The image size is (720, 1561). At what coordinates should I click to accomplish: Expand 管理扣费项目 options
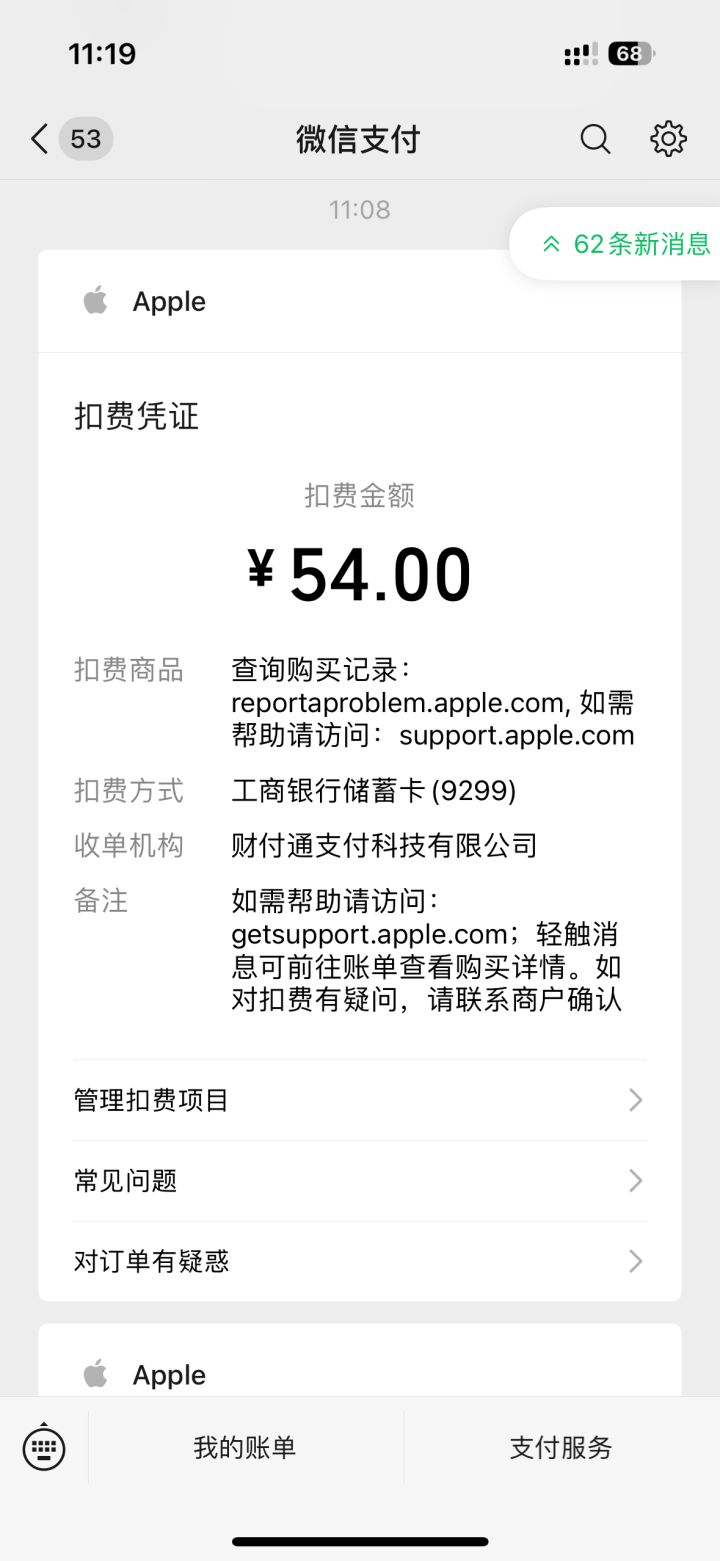(x=360, y=1099)
